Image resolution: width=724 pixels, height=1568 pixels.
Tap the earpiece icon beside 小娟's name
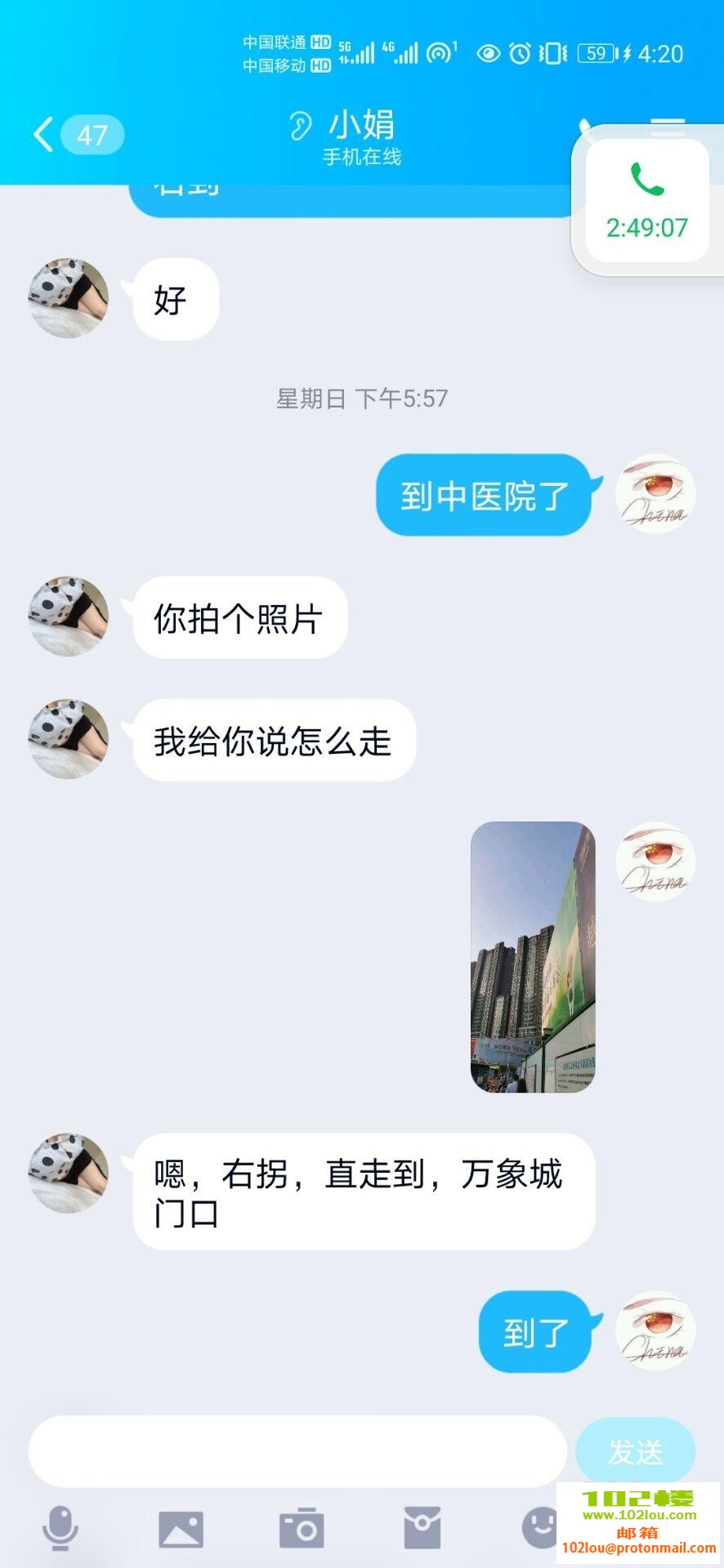[x=300, y=125]
